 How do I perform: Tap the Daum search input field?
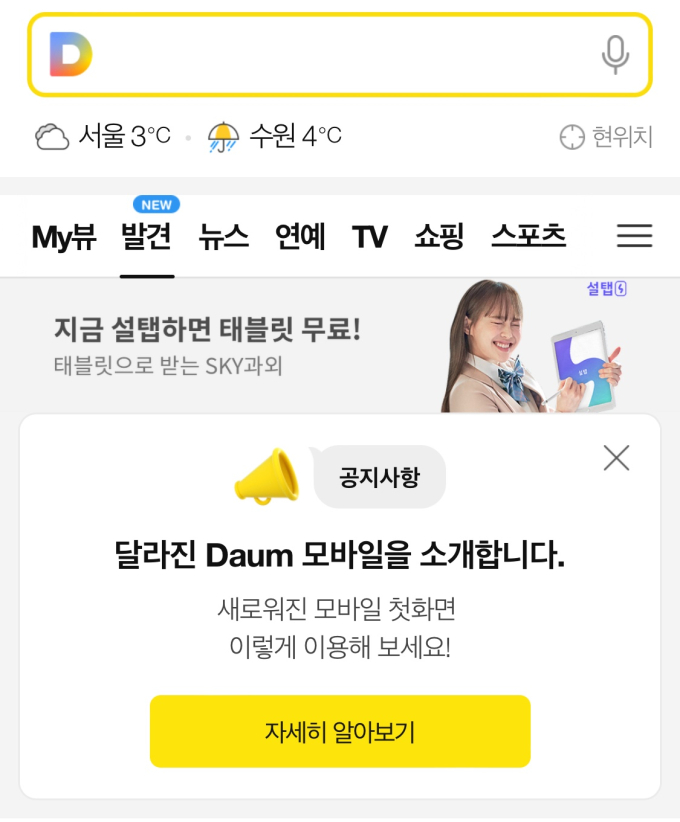(340, 55)
